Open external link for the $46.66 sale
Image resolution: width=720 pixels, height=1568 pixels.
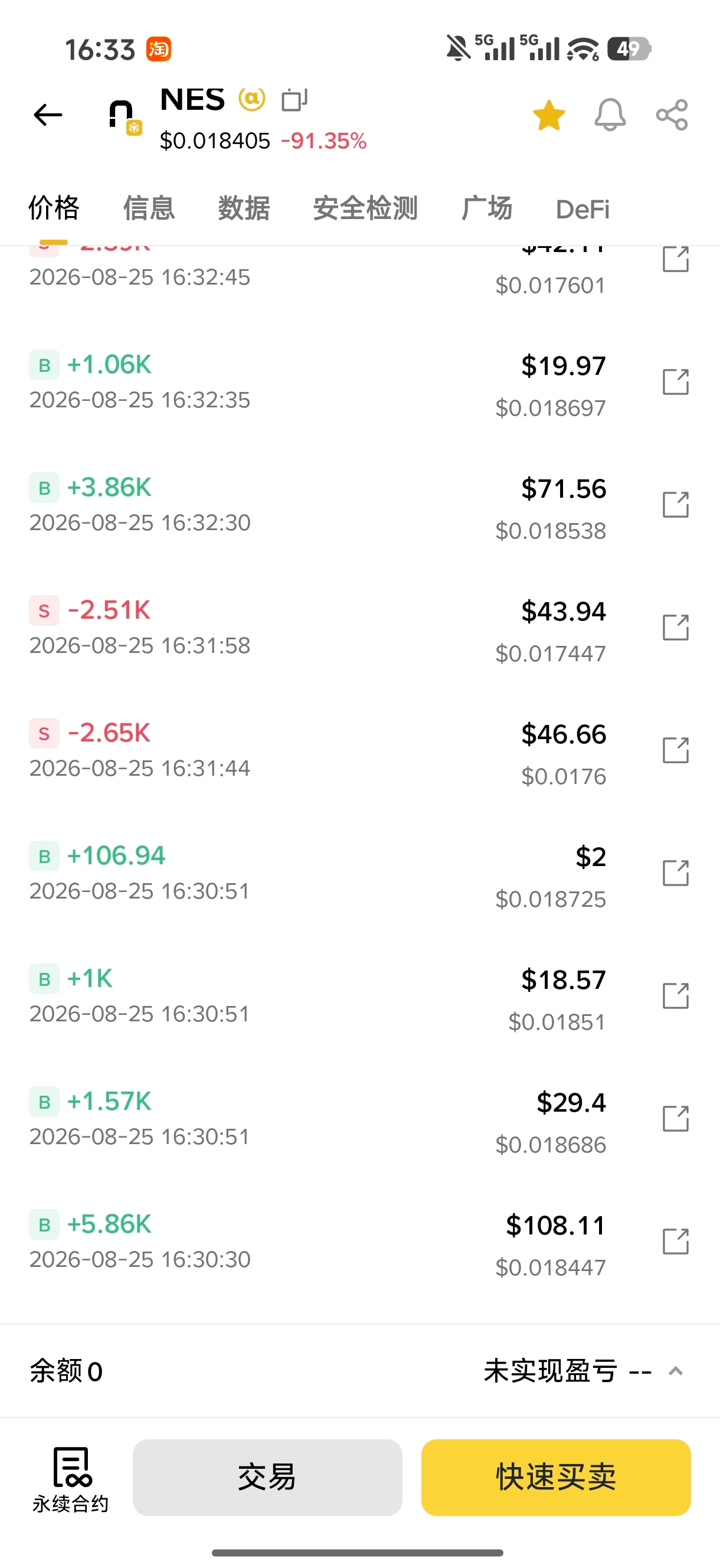pos(675,750)
